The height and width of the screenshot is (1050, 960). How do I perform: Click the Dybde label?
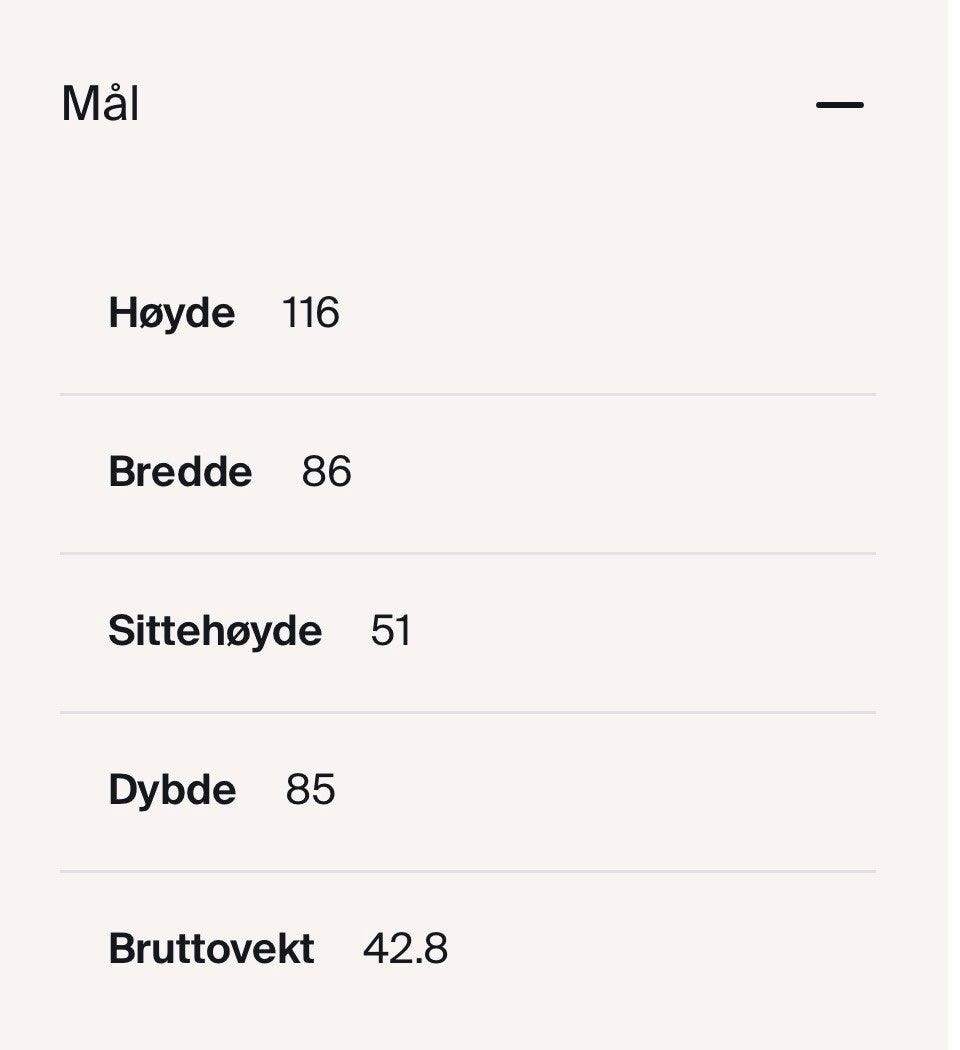point(171,789)
